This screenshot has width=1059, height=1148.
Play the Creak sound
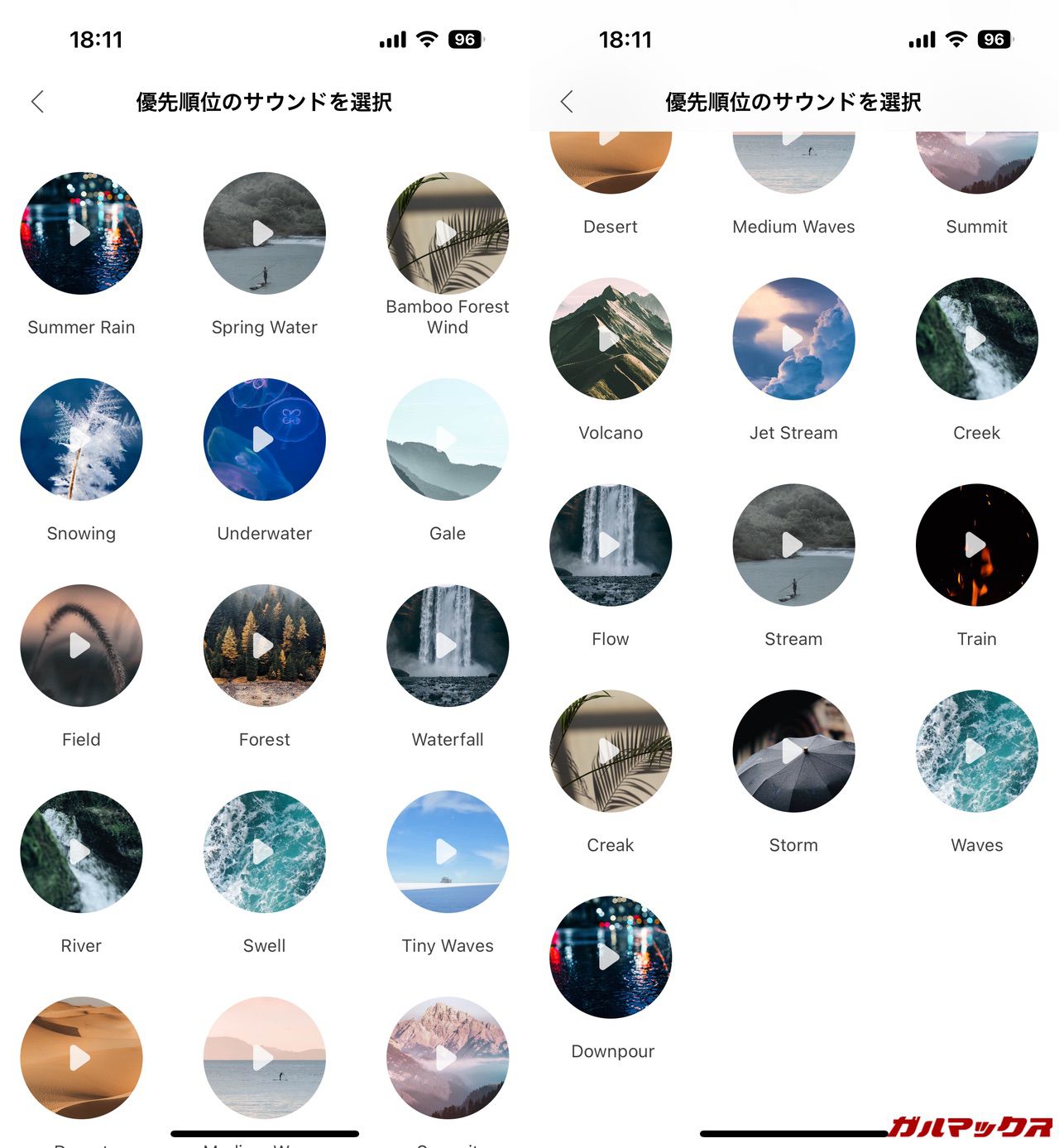point(611,751)
